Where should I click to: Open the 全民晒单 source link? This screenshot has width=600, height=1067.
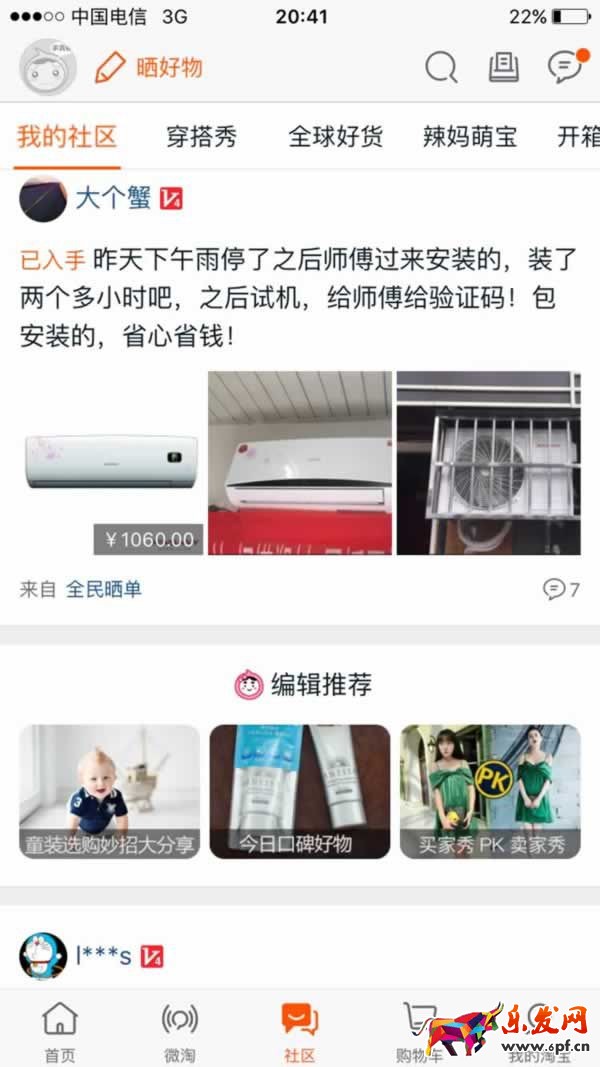click(104, 589)
